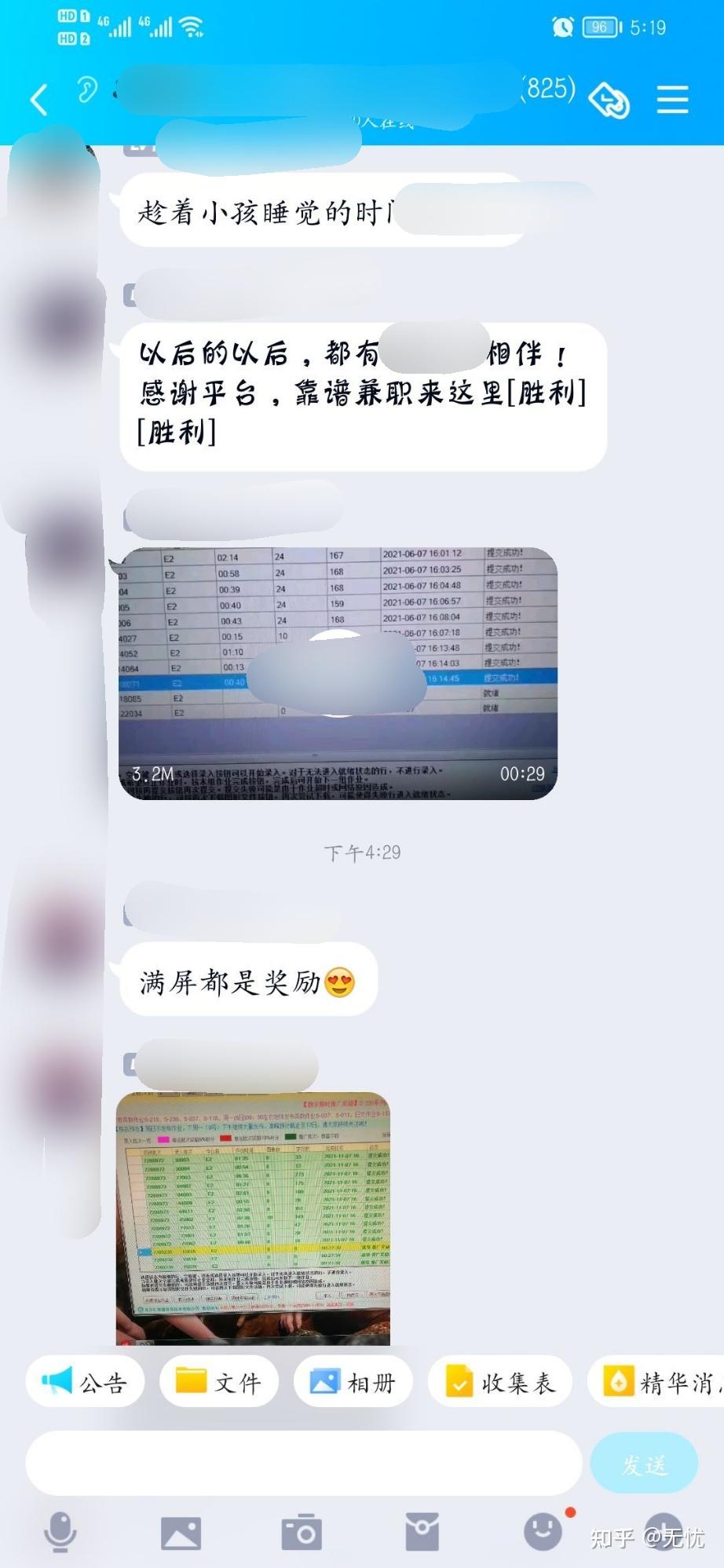The height and width of the screenshot is (1568, 724).
Task: Open the group apps icon in header
Action: tap(609, 100)
